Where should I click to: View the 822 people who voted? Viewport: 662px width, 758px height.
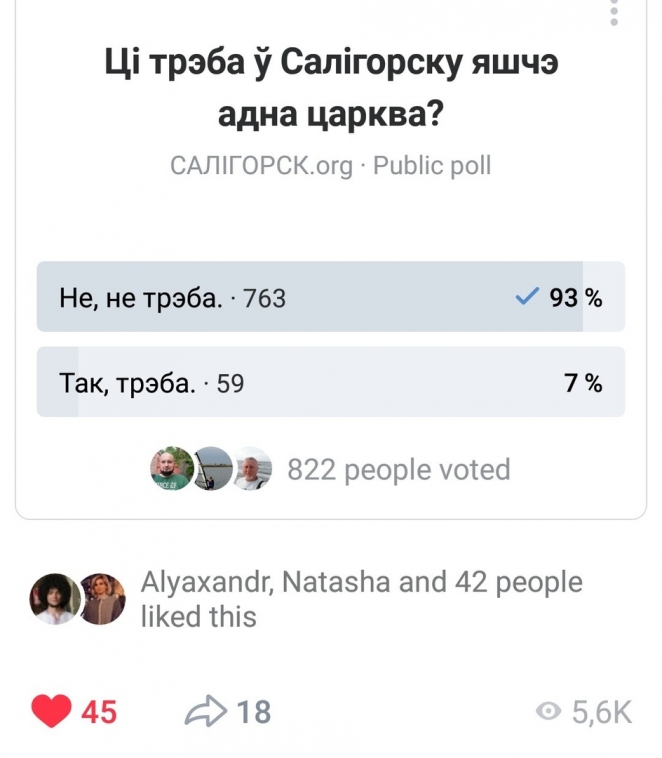tap(398, 469)
